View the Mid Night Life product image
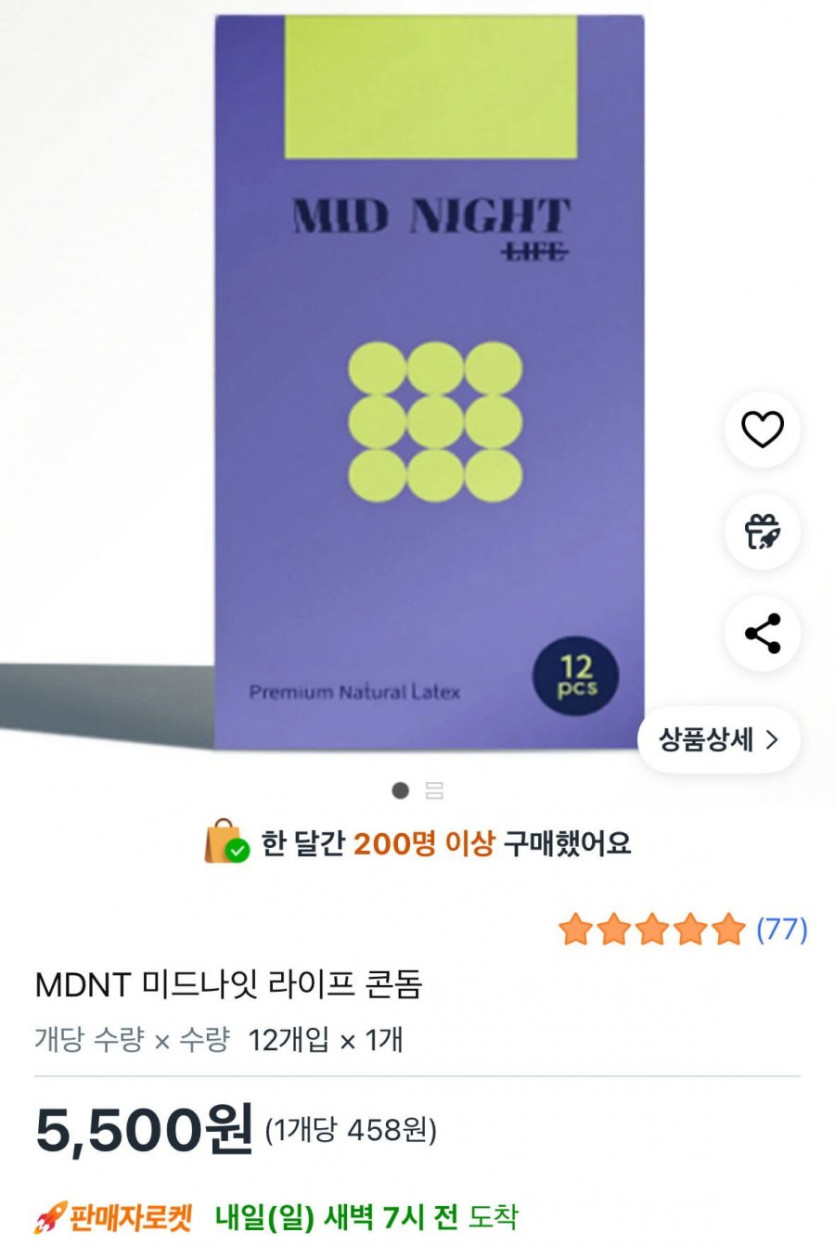The width and height of the screenshot is (835, 1245). (x=430, y=380)
